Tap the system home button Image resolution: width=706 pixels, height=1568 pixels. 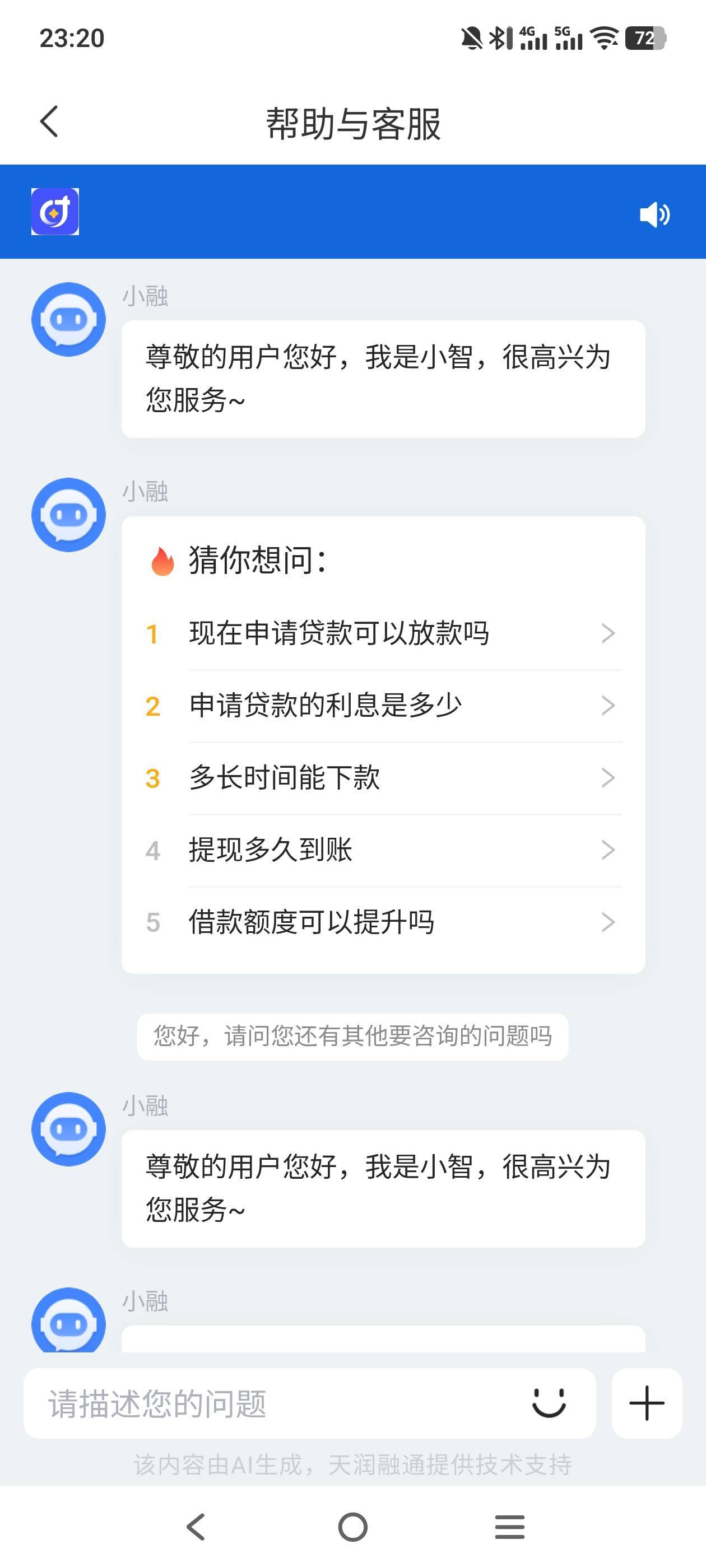(352, 1527)
